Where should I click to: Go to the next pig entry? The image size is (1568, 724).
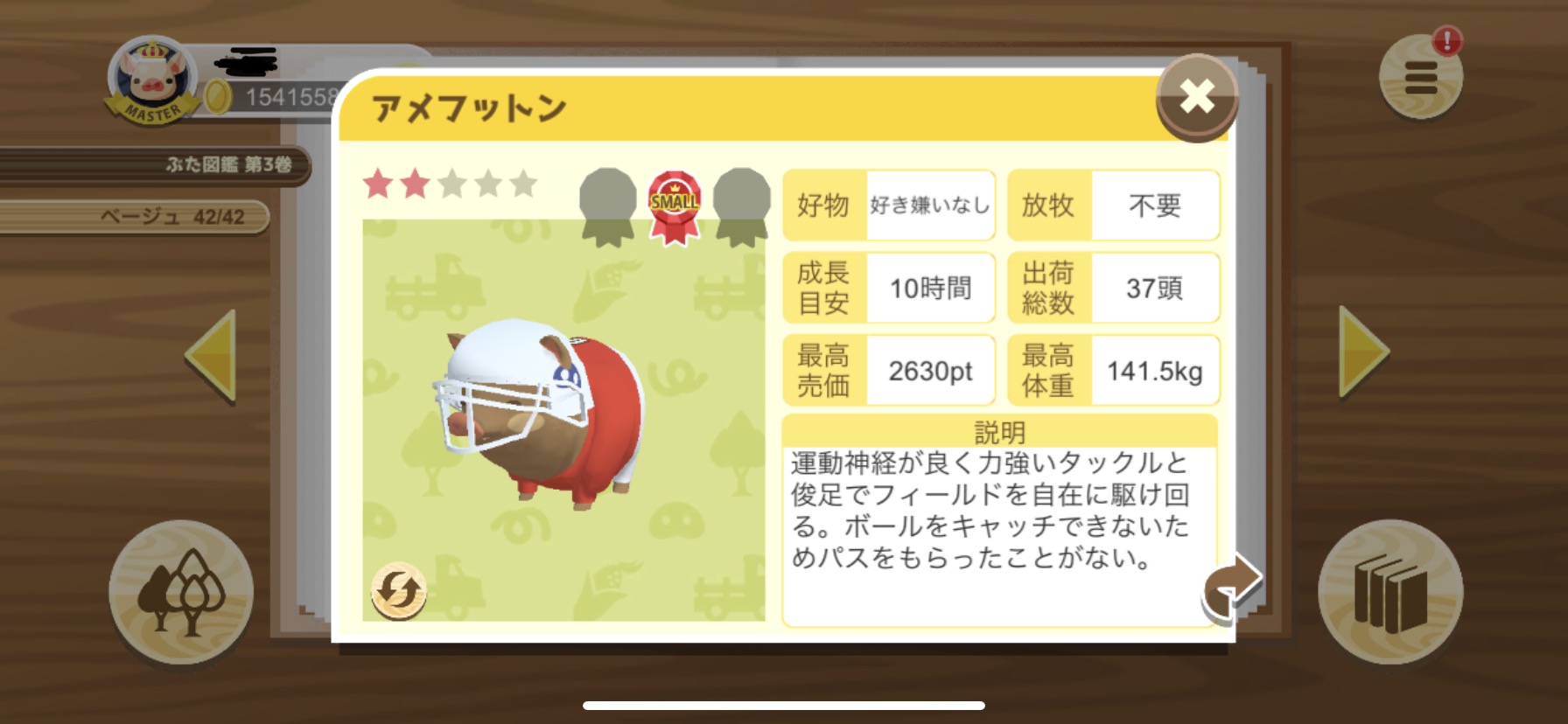coord(1362,352)
